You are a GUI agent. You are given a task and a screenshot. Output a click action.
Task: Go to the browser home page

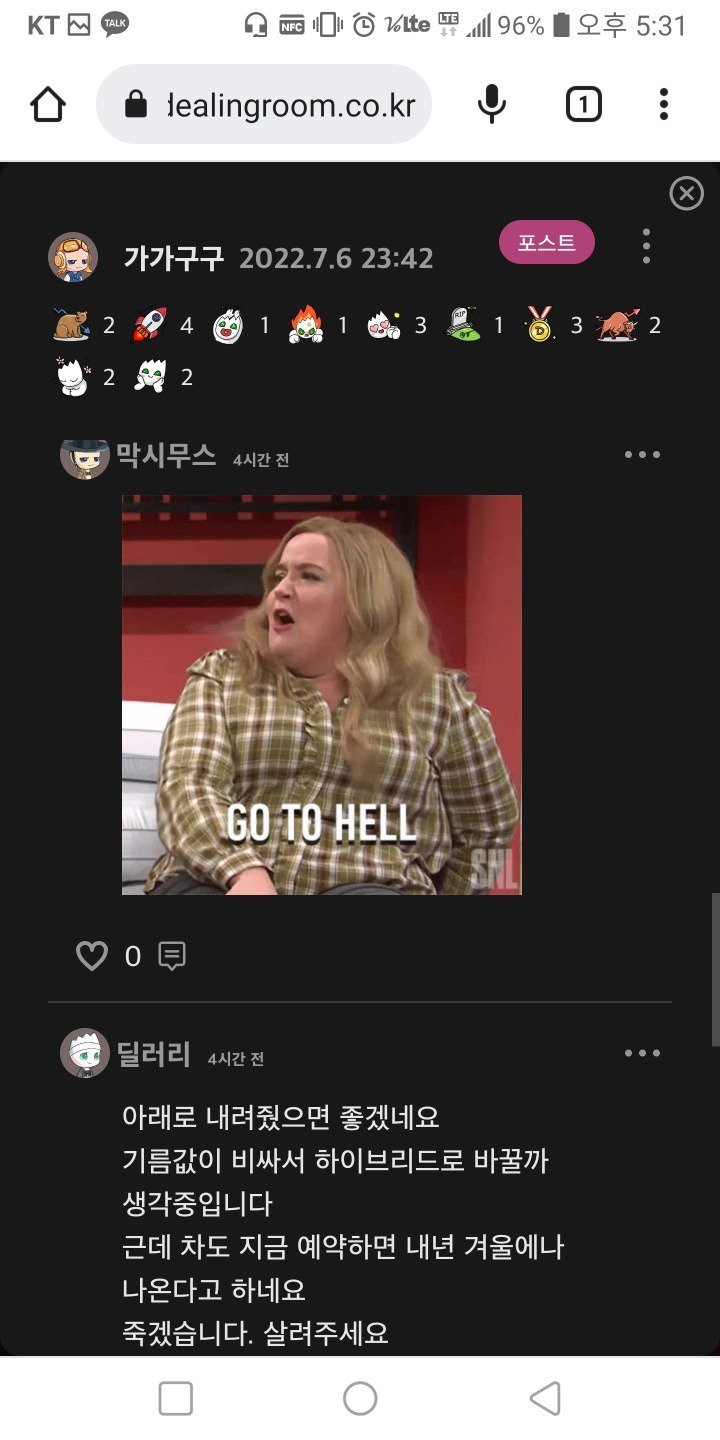tap(48, 104)
